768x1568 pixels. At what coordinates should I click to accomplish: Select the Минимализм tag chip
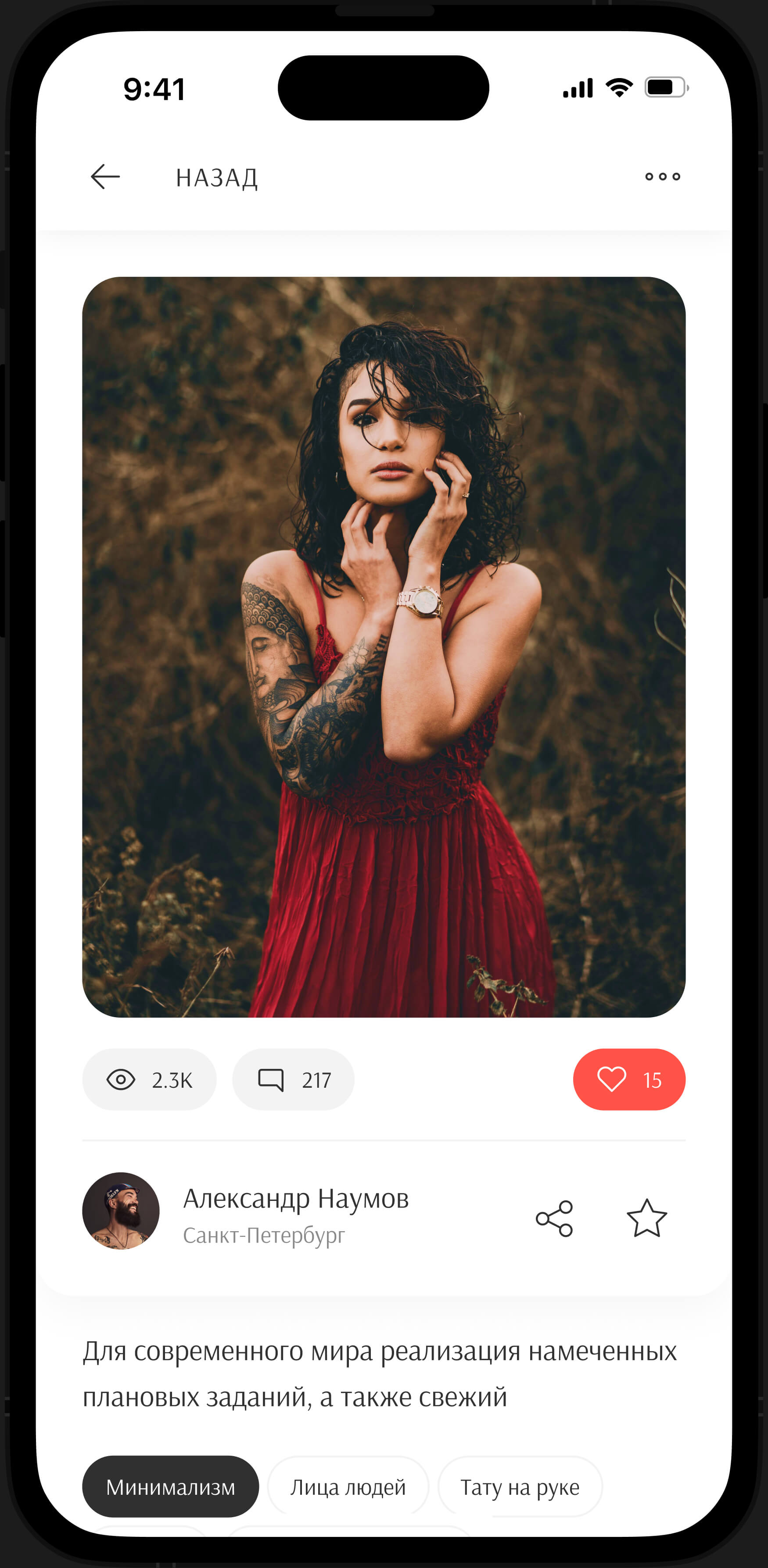pos(171,1486)
